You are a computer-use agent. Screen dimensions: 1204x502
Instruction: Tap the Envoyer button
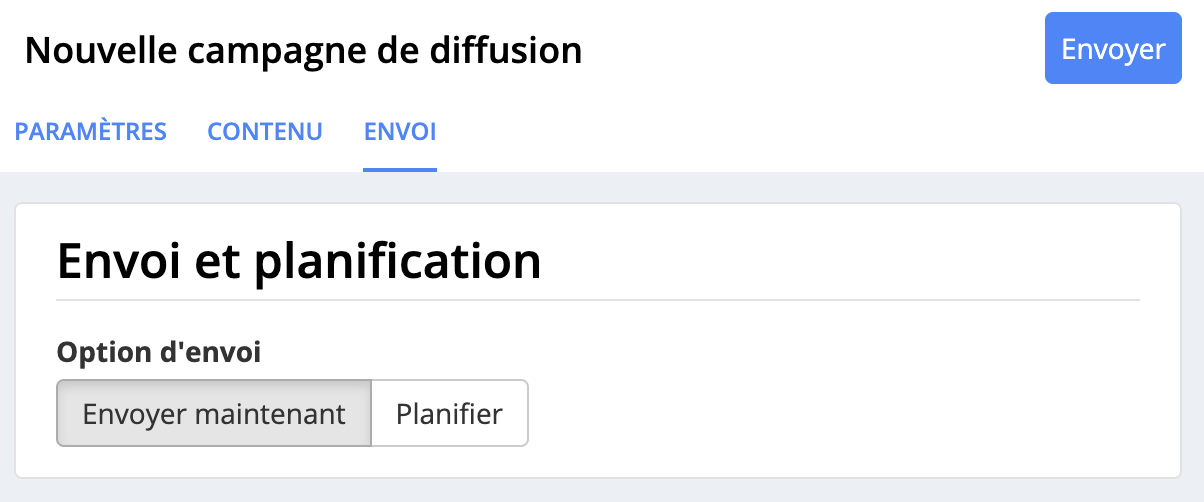click(x=1113, y=49)
